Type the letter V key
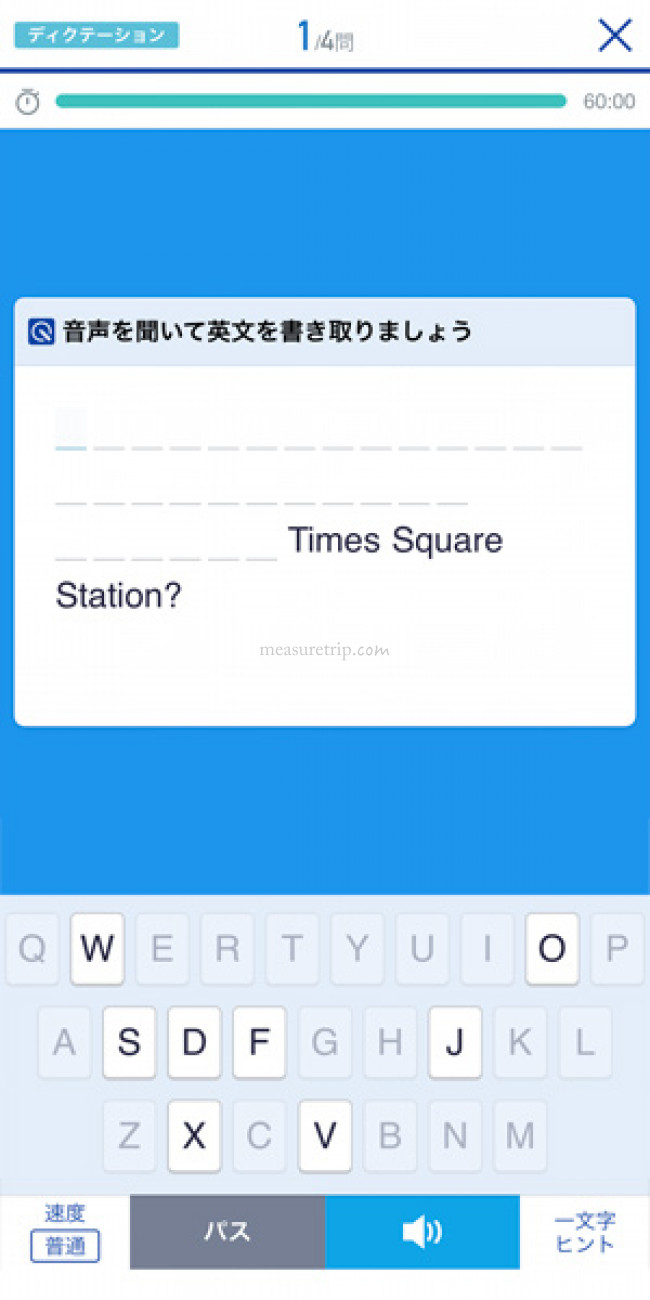This screenshot has width=650, height=1300. click(324, 1136)
